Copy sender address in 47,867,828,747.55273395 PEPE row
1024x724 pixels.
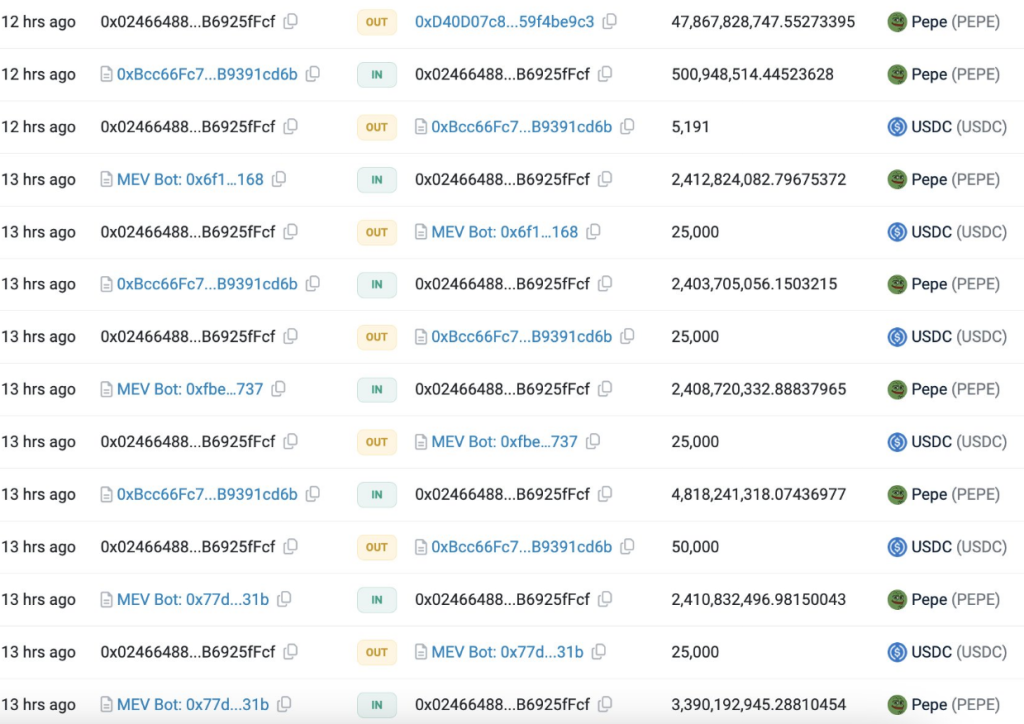(290, 22)
